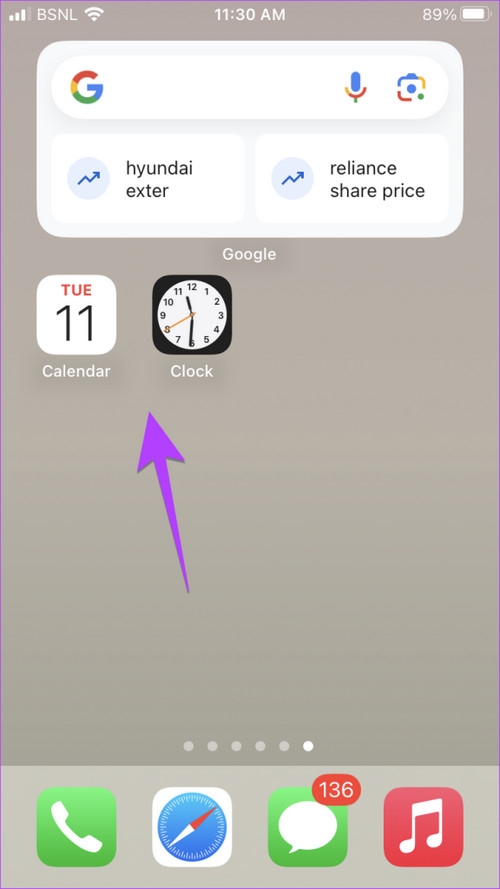This screenshot has width=500, height=889.
Task: Open Google Lens camera icon
Action: pyautogui.click(x=411, y=87)
